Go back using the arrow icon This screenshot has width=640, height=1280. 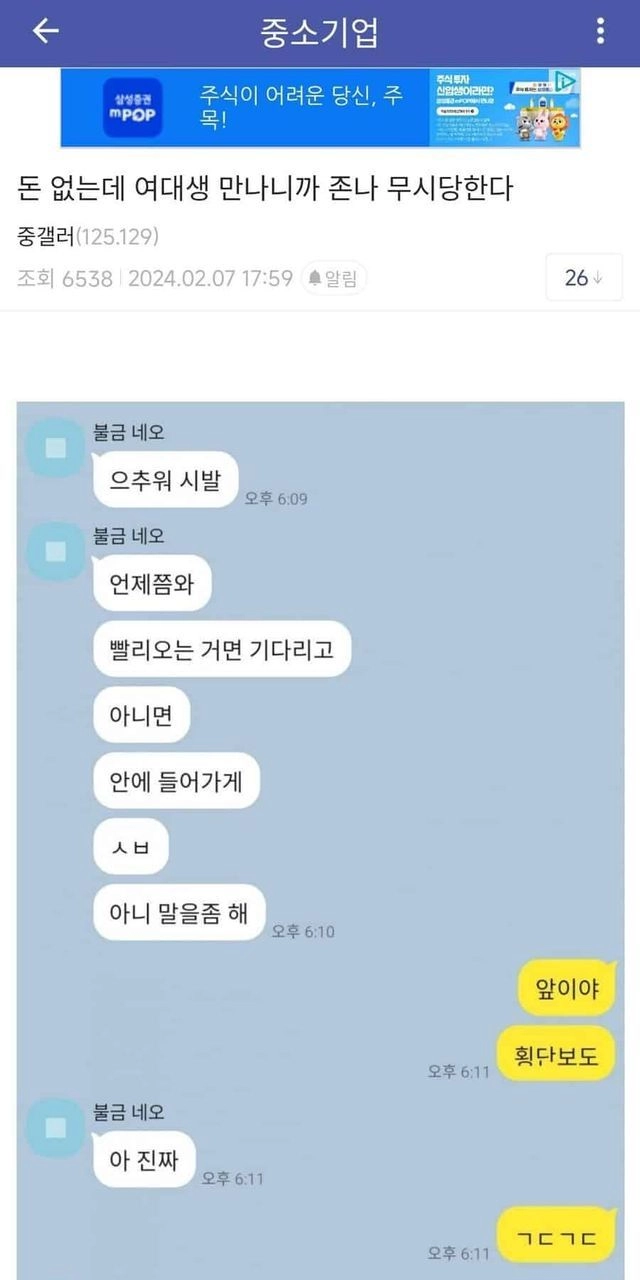point(46,32)
